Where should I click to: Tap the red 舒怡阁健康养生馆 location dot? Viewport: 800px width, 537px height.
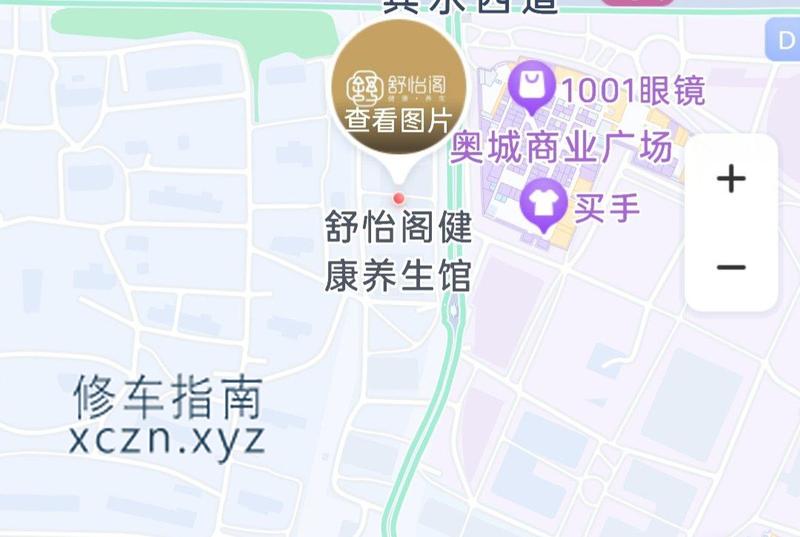point(400,198)
